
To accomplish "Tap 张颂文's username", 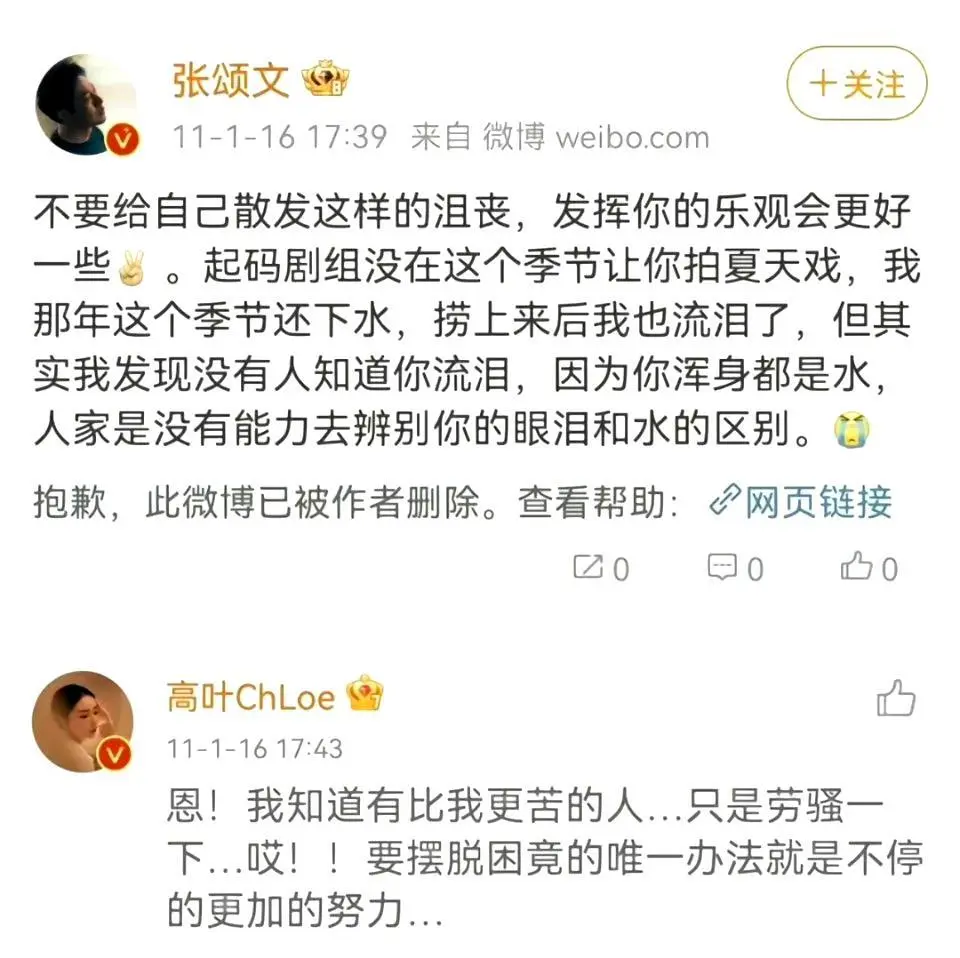I will (231, 82).
